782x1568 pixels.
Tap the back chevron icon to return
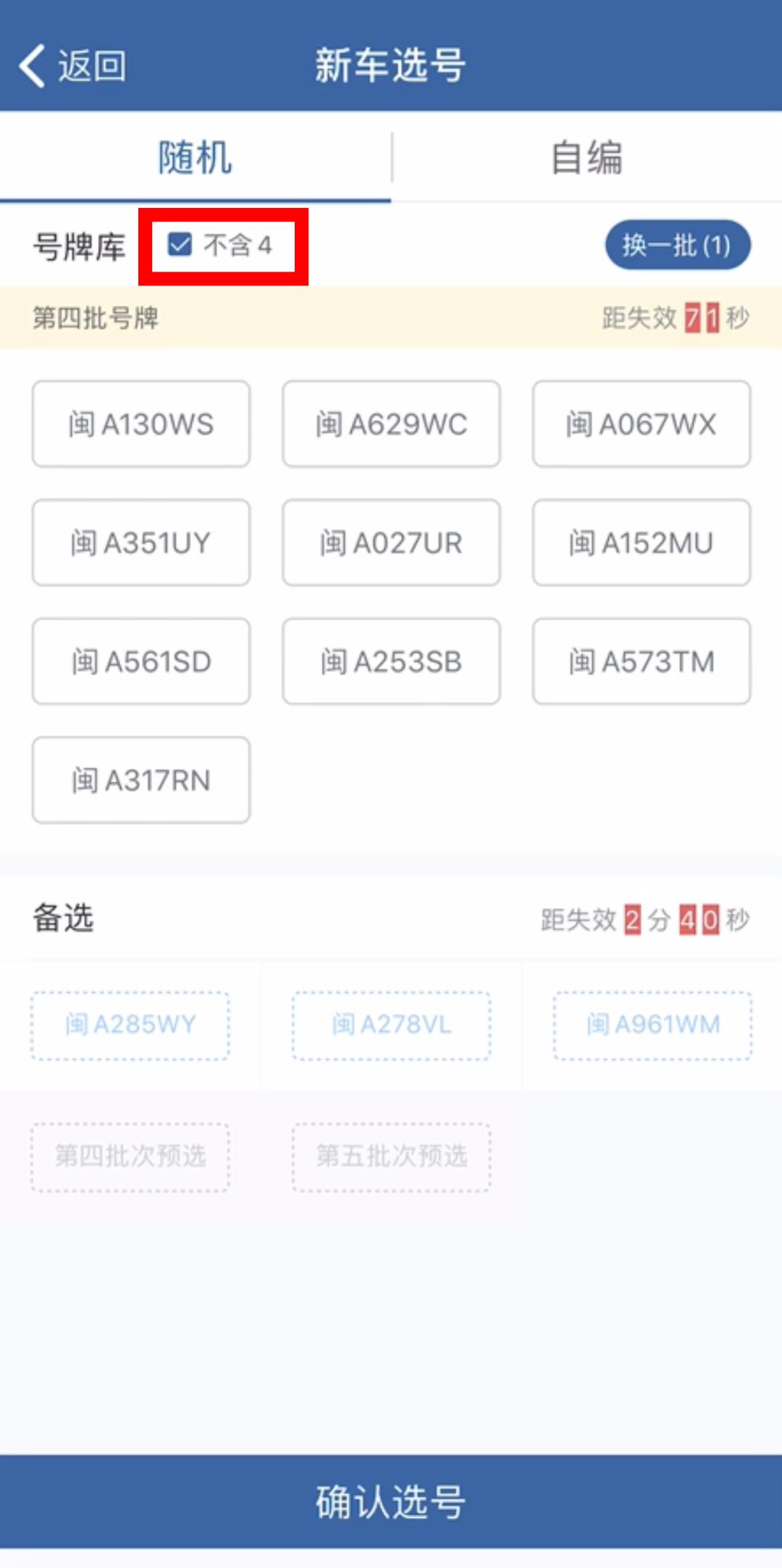click(x=33, y=65)
